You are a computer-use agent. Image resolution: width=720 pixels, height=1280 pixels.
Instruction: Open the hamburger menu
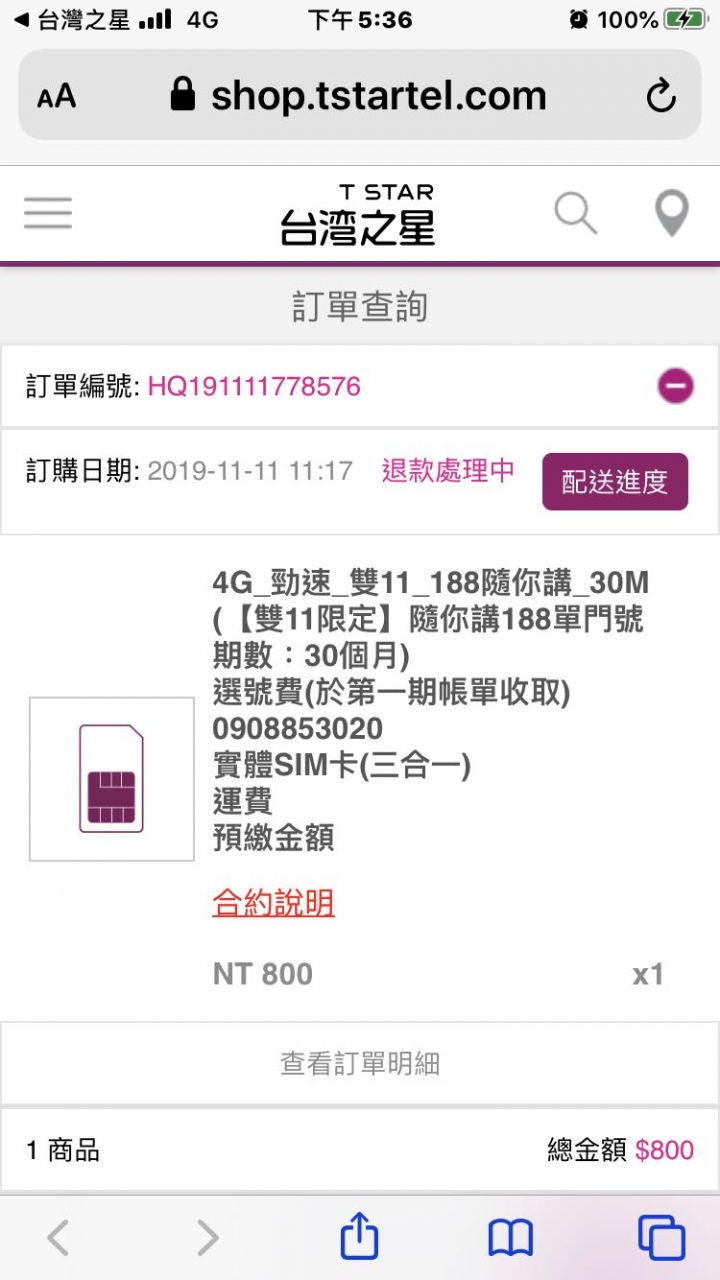(48, 213)
